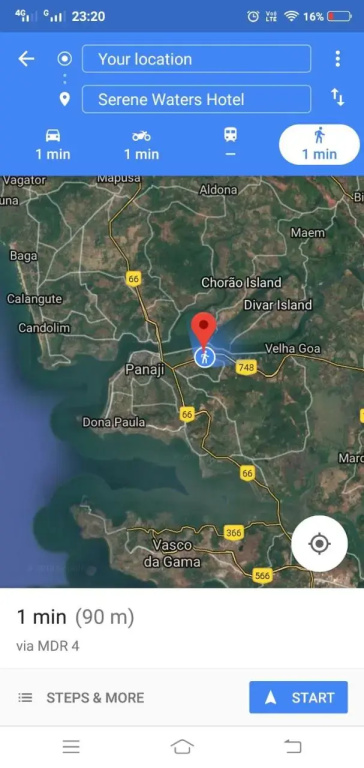
Task: Select the walking directions tab
Action: point(319,144)
